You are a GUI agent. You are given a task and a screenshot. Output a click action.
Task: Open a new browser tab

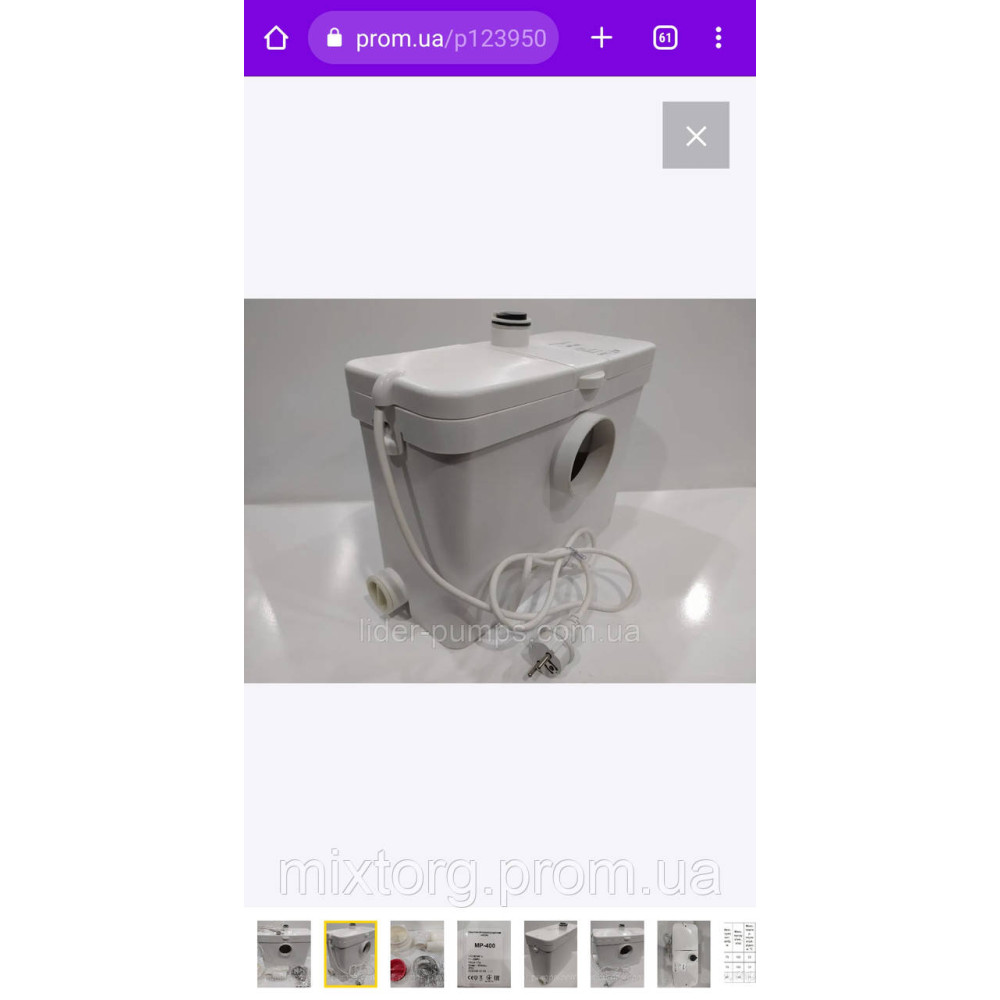(x=601, y=38)
